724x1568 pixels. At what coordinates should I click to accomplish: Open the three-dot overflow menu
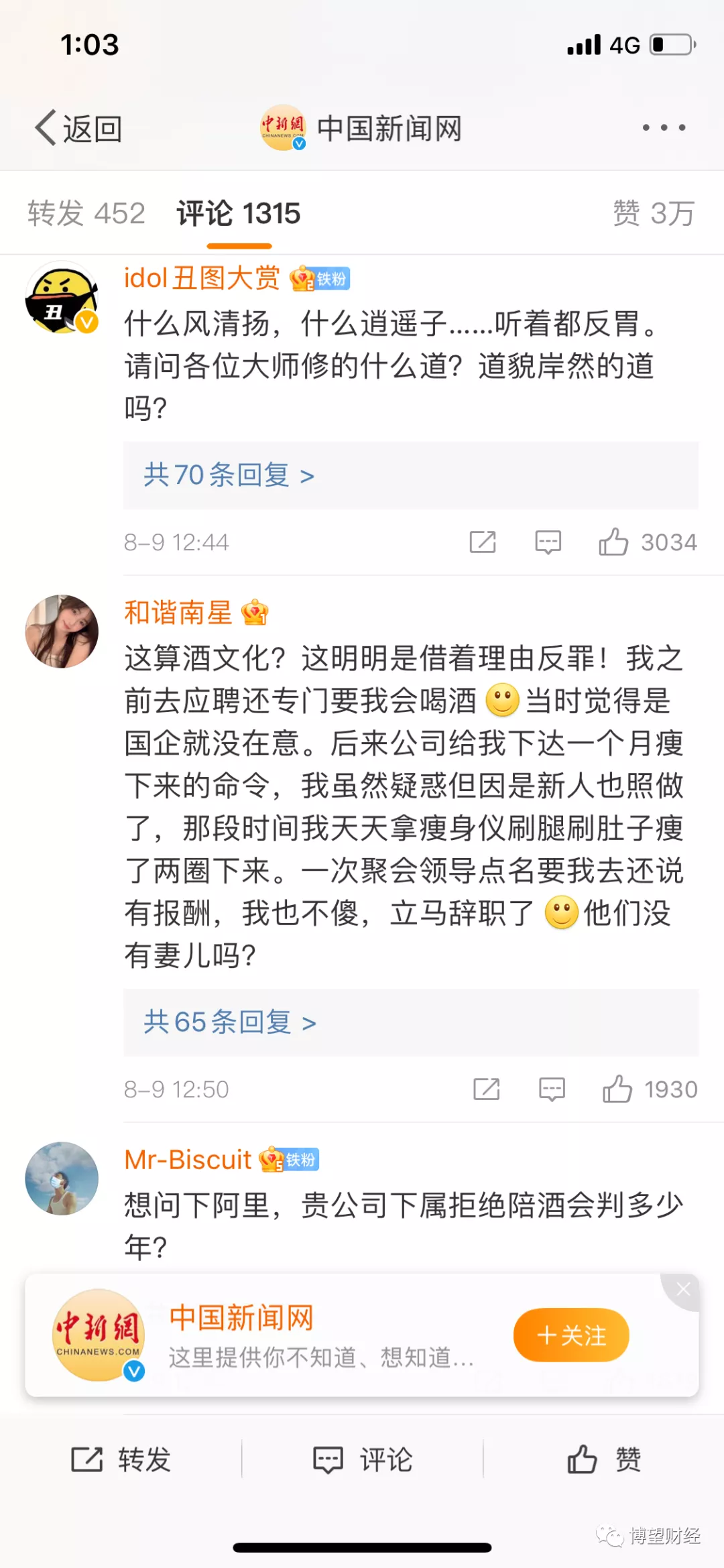point(663,127)
